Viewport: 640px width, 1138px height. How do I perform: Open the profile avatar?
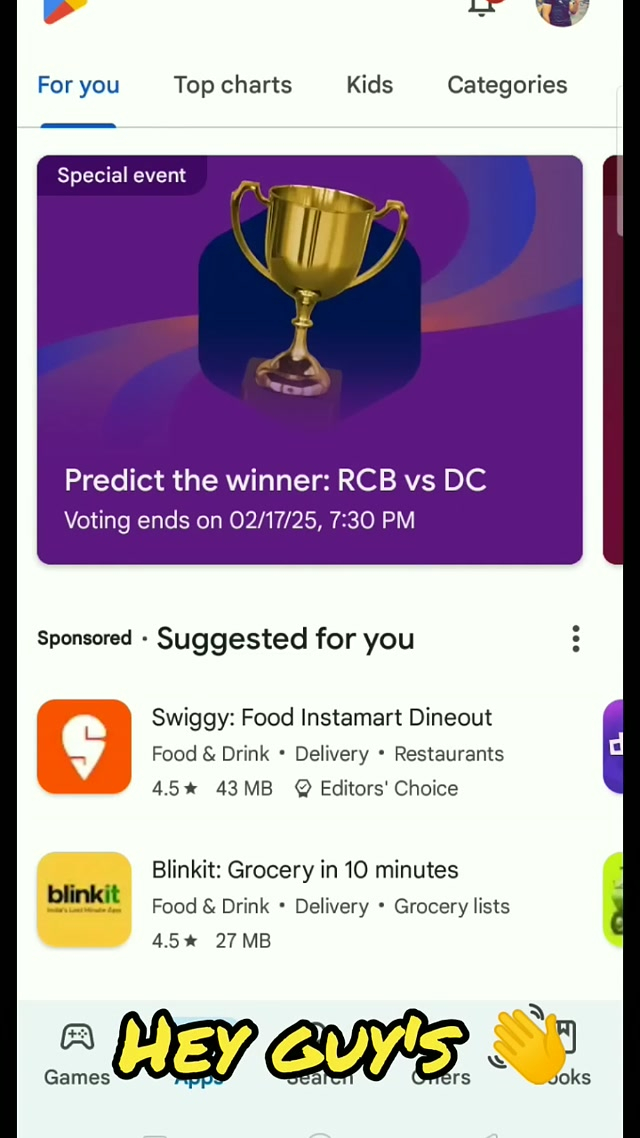(562, 10)
